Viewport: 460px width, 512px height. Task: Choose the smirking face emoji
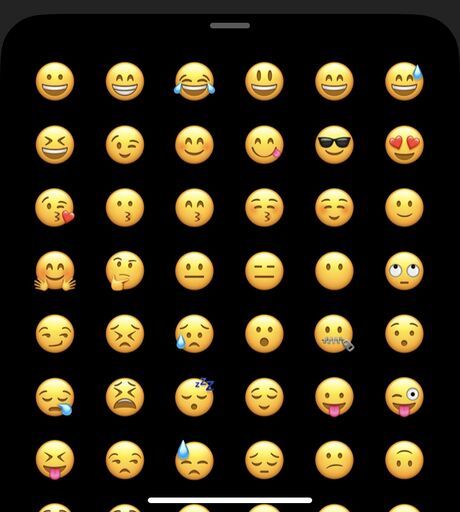55,334
